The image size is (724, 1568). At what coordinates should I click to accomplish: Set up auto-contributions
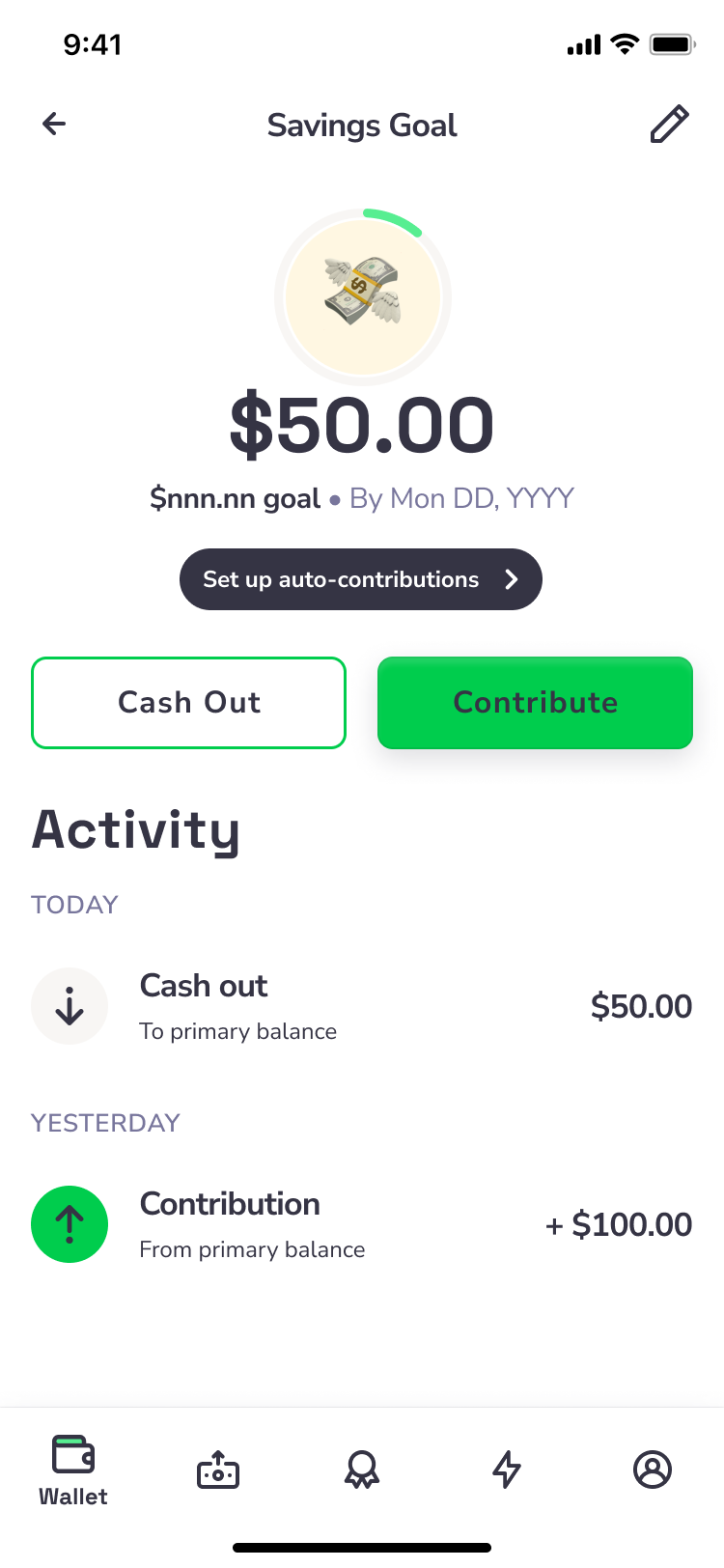click(361, 579)
